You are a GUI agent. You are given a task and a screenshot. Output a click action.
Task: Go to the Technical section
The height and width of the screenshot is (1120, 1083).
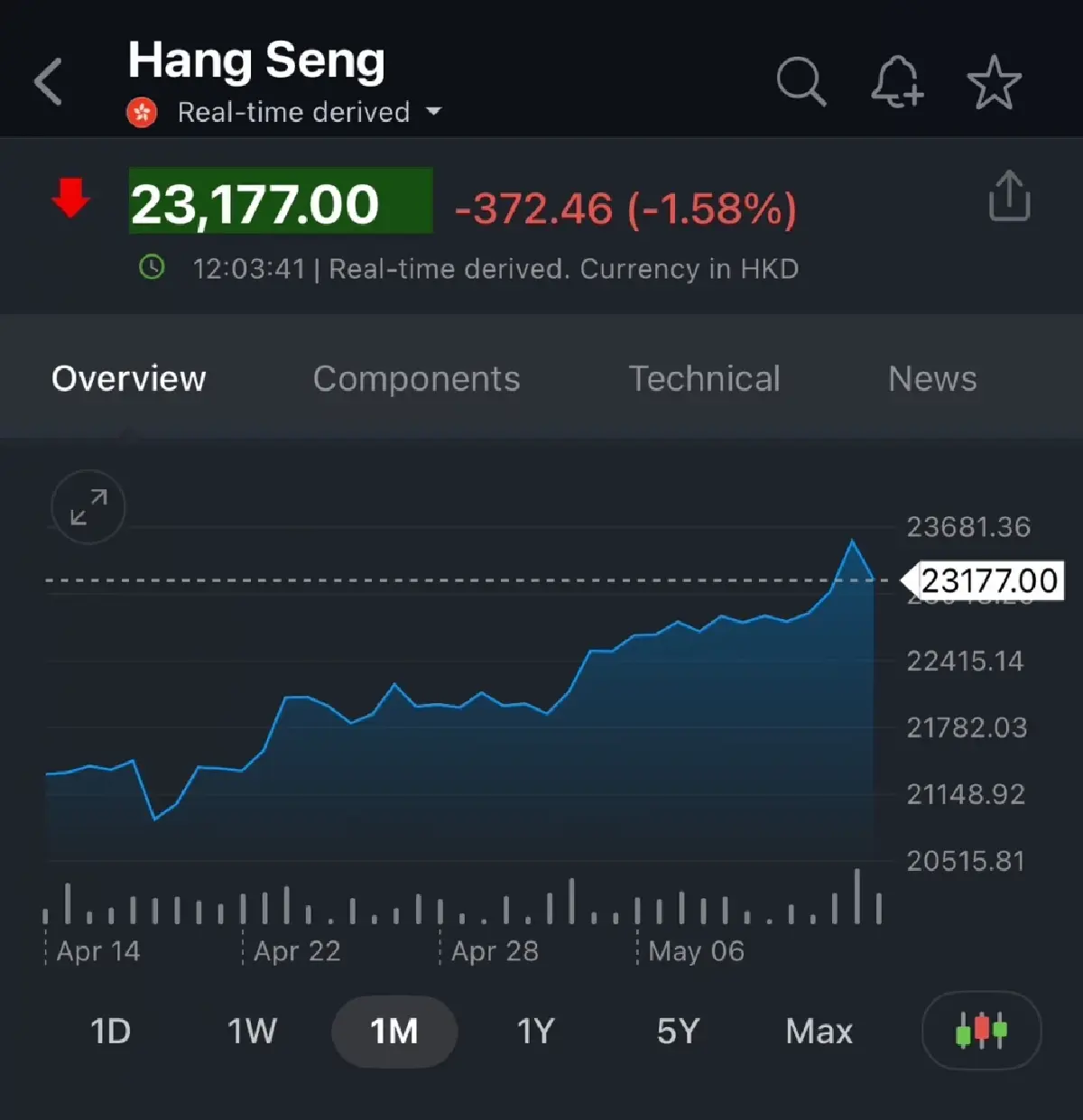point(705,379)
